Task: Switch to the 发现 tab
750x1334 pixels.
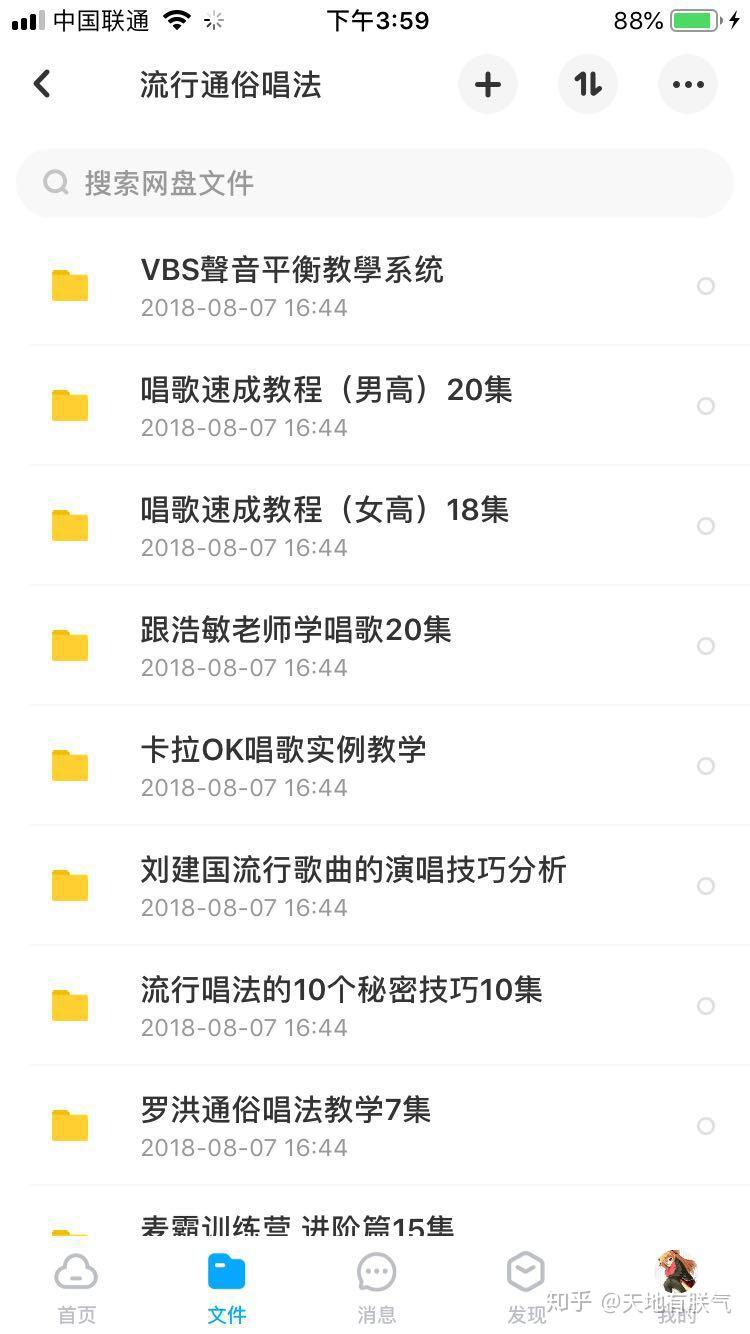Action: pyautogui.click(x=526, y=1286)
